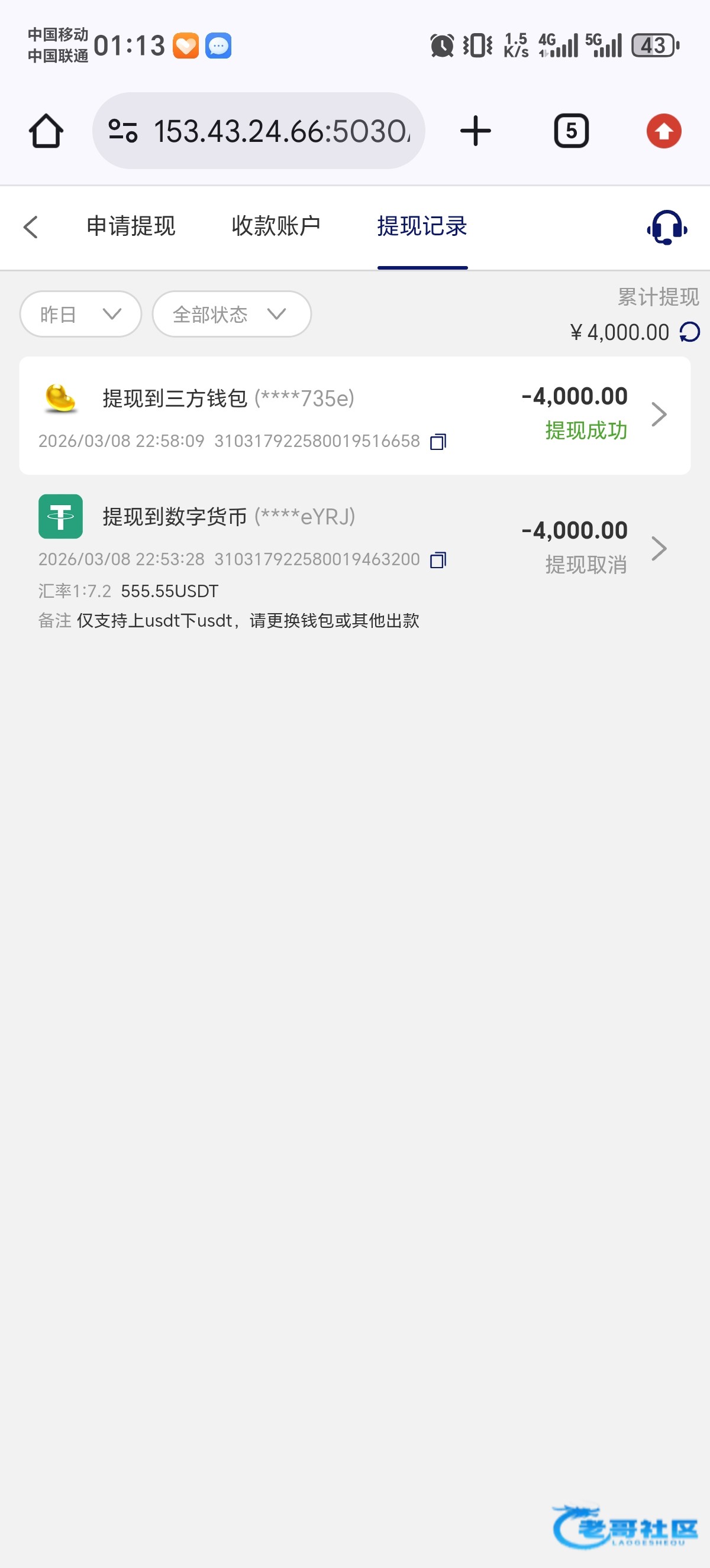
Task: Go to the browser home page
Action: (x=46, y=131)
